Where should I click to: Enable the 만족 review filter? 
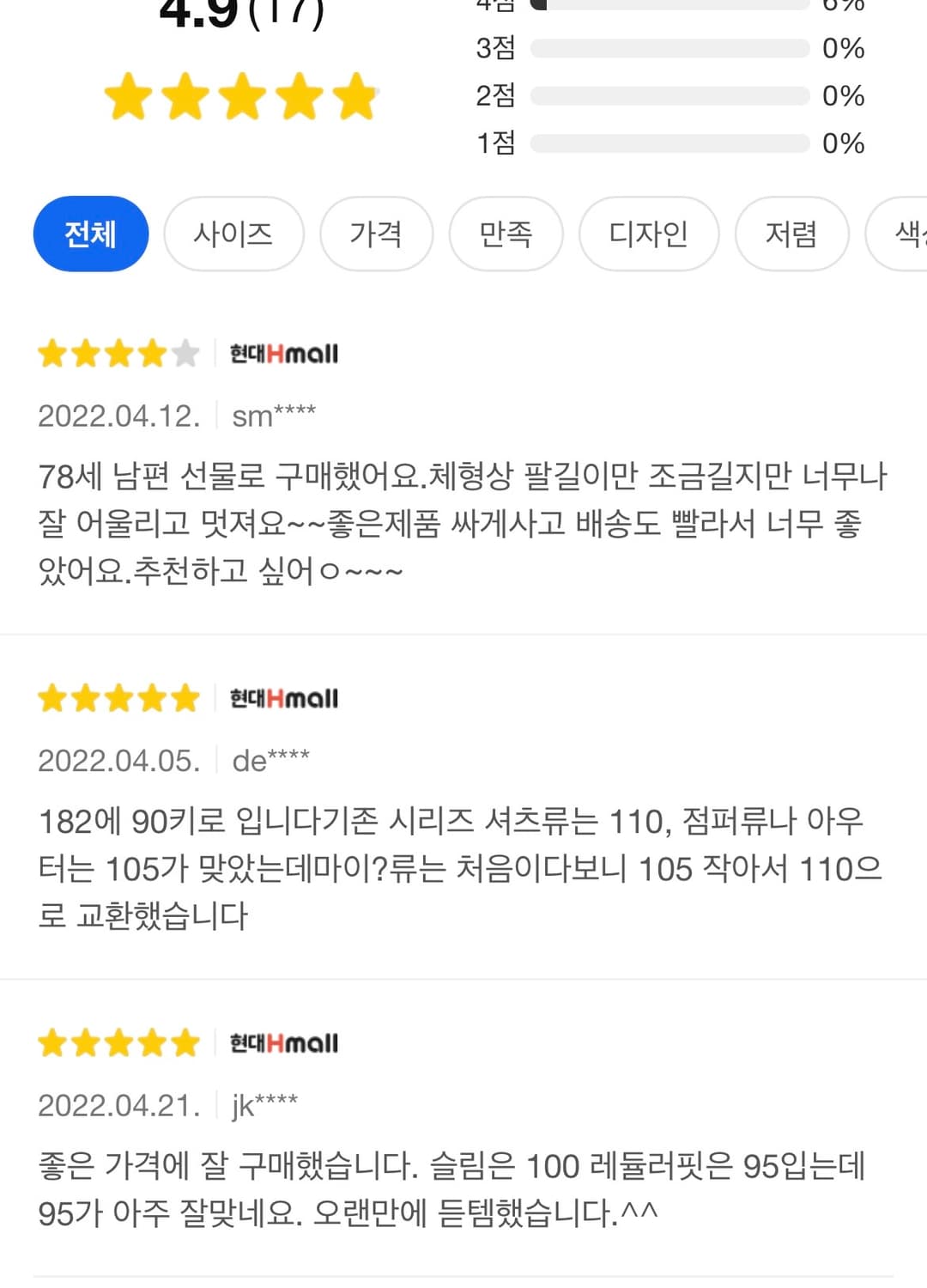pyautogui.click(x=506, y=234)
